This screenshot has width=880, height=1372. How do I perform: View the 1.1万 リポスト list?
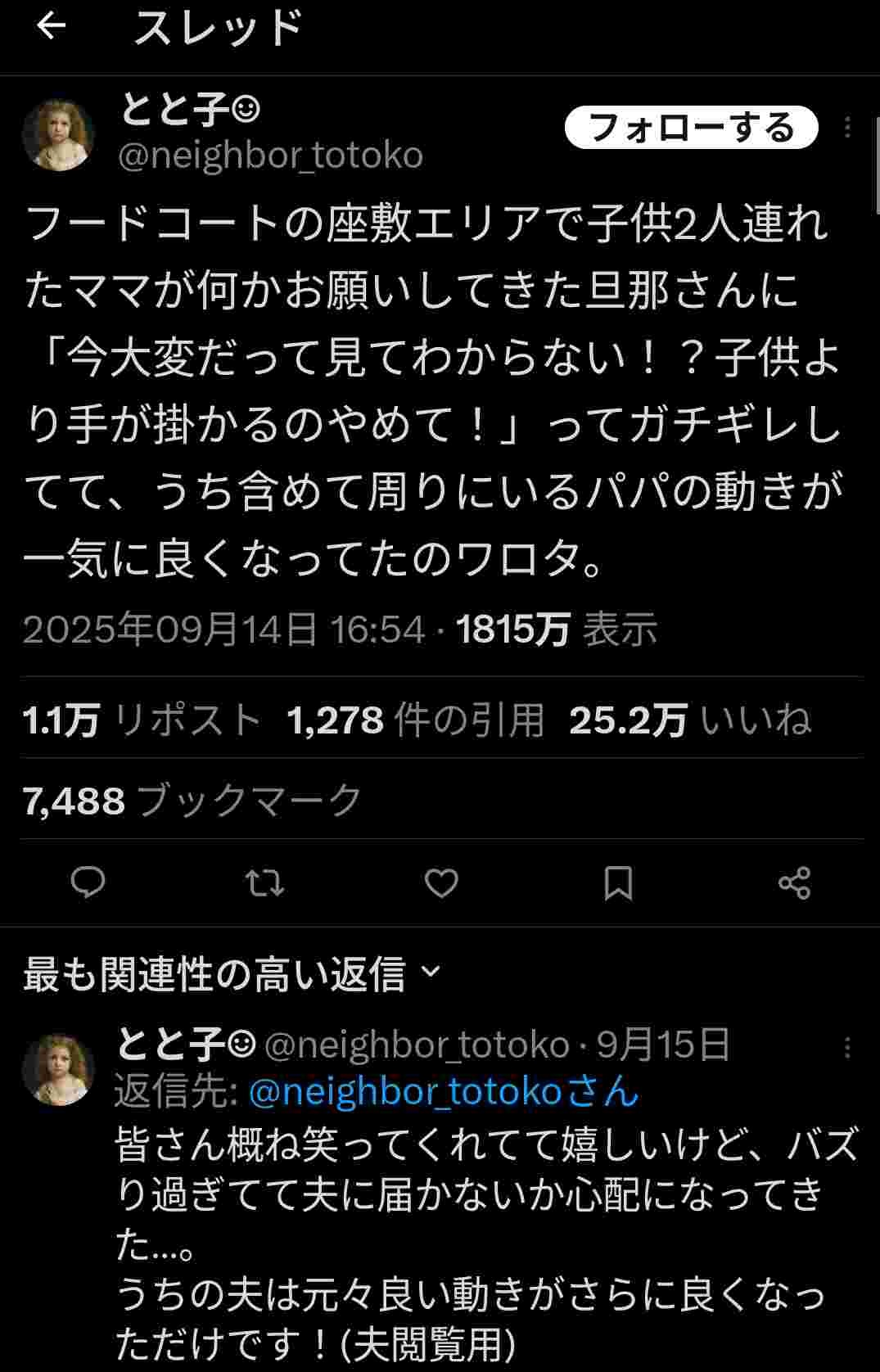(142, 720)
